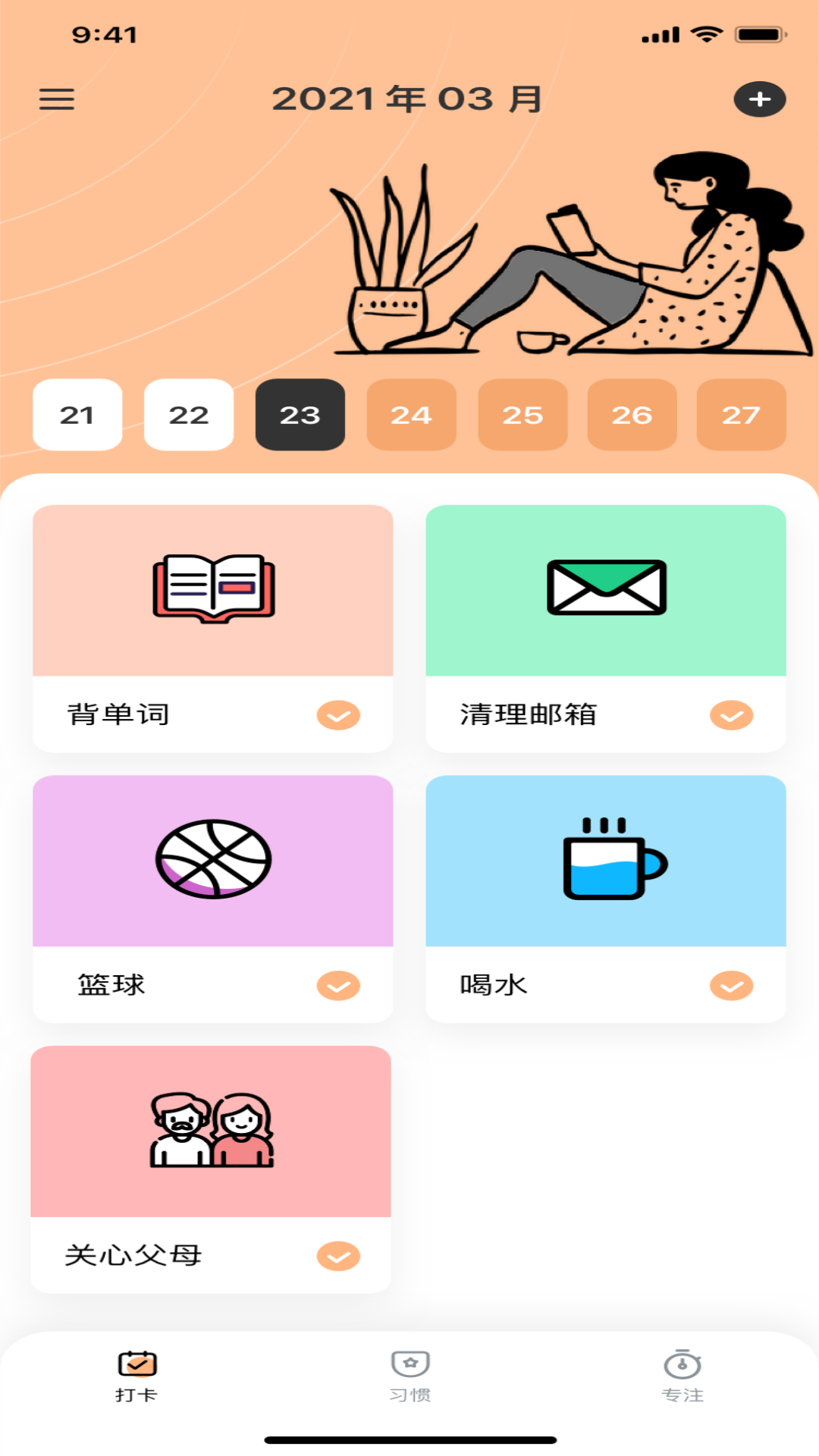Select date 24

(412, 415)
